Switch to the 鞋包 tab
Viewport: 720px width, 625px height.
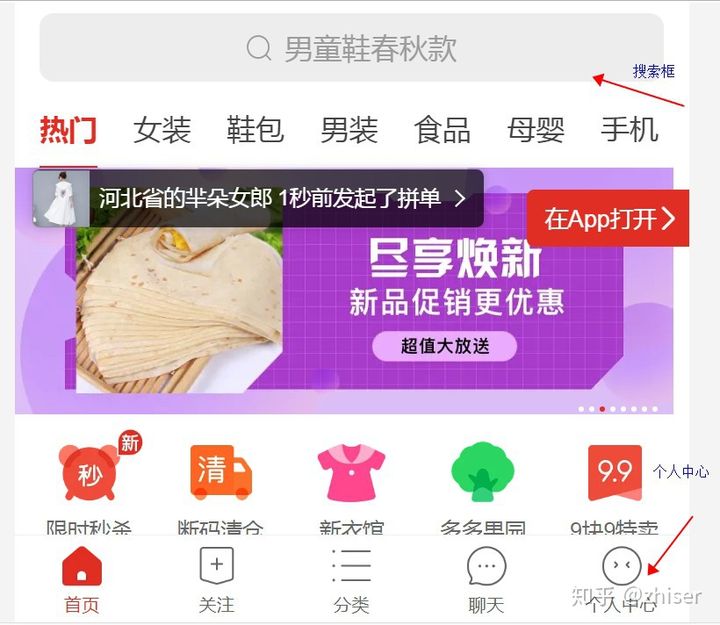(x=255, y=130)
